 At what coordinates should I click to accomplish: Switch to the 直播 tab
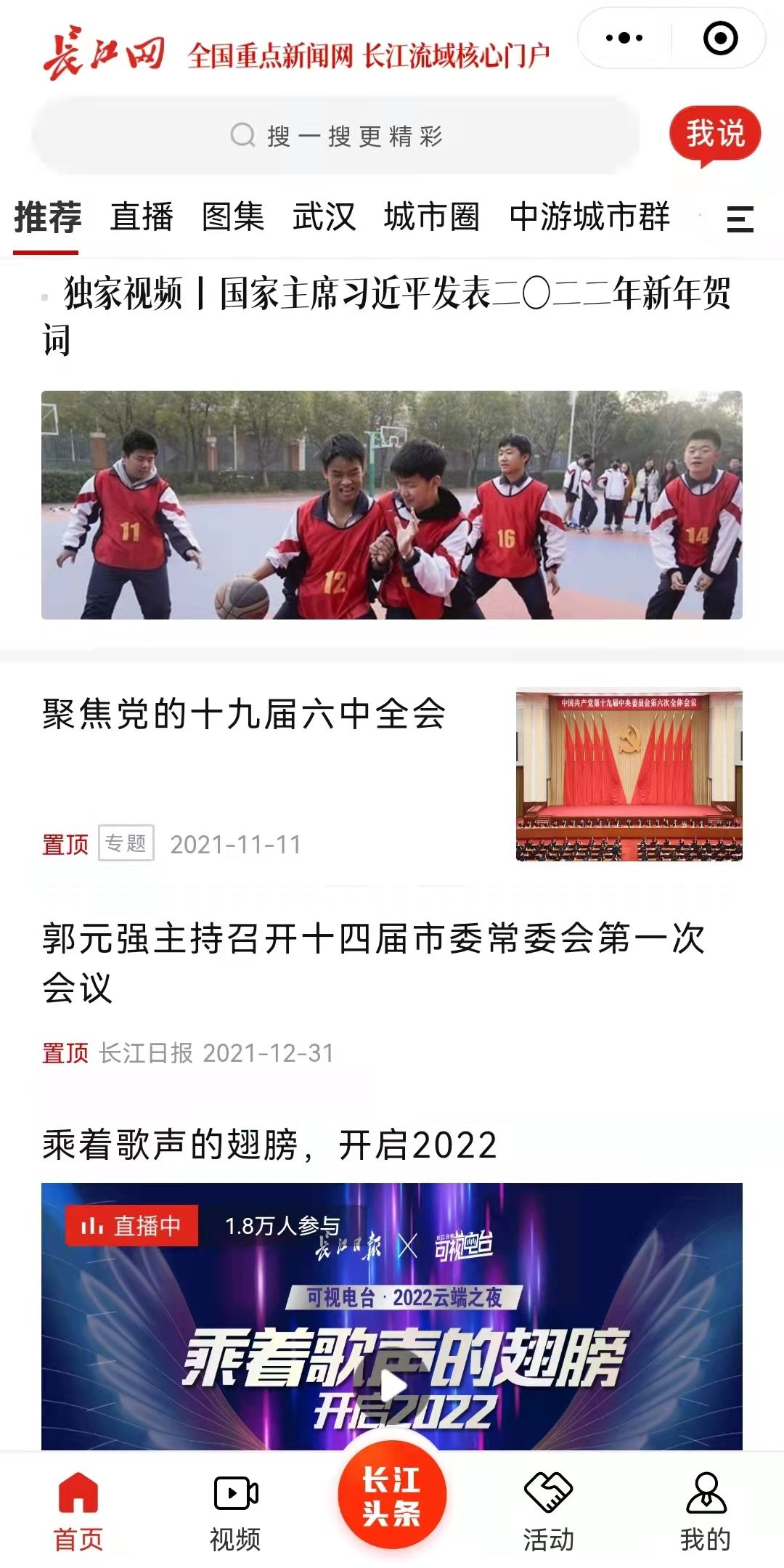[142, 217]
